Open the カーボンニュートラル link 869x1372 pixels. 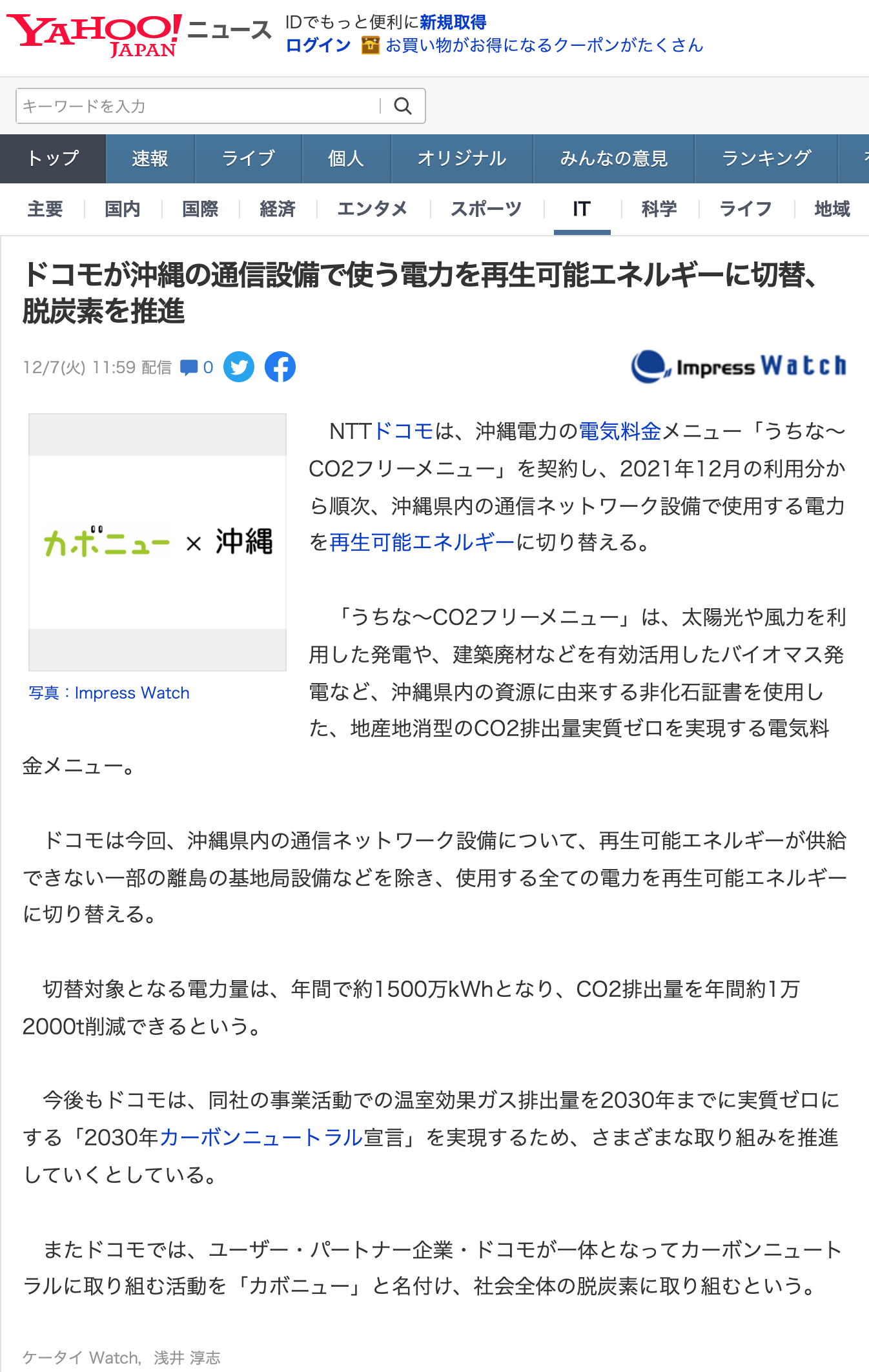click(261, 1137)
